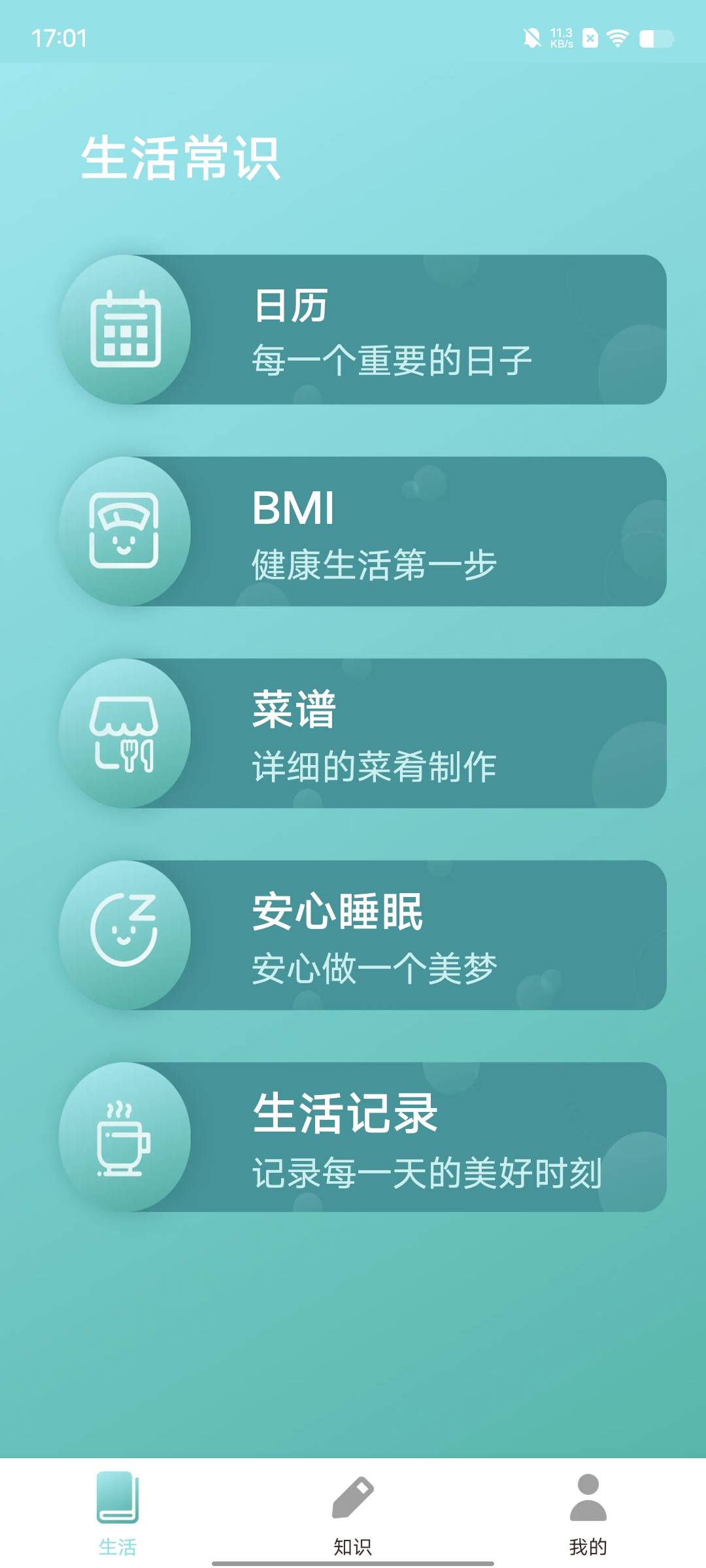The image size is (706, 1568).
Task: Click the Wi-Fi icon in status bar
Action: [616, 37]
